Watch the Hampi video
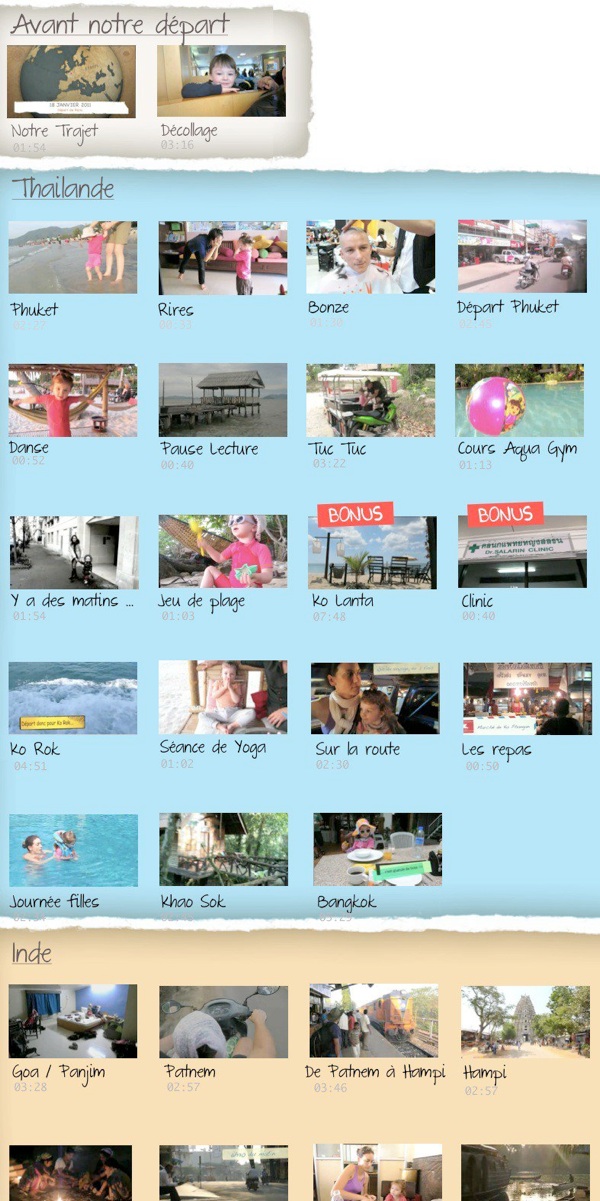 click(525, 1021)
